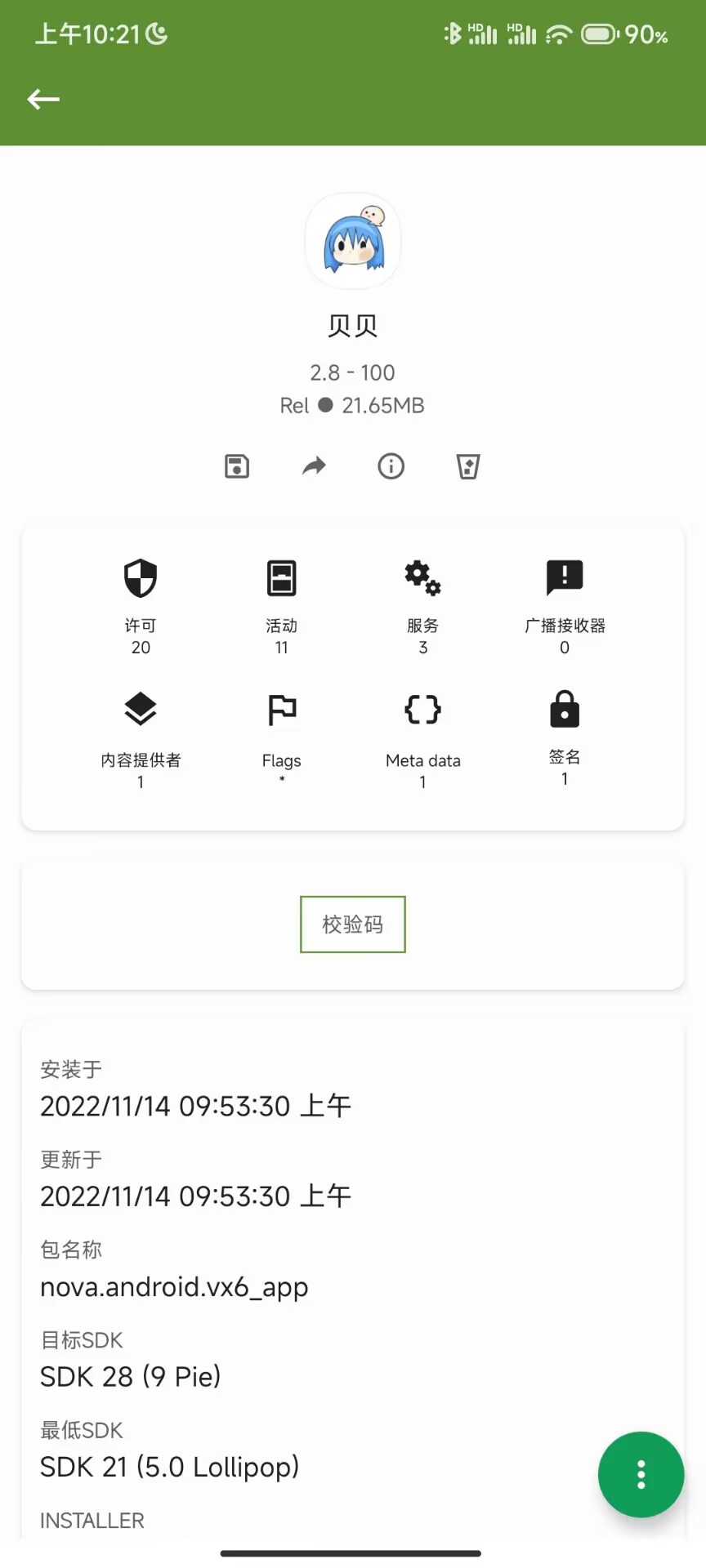The width and height of the screenshot is (706, 1568).
Task: Open 服务 showing 3 services
Action: coord(422,606)
